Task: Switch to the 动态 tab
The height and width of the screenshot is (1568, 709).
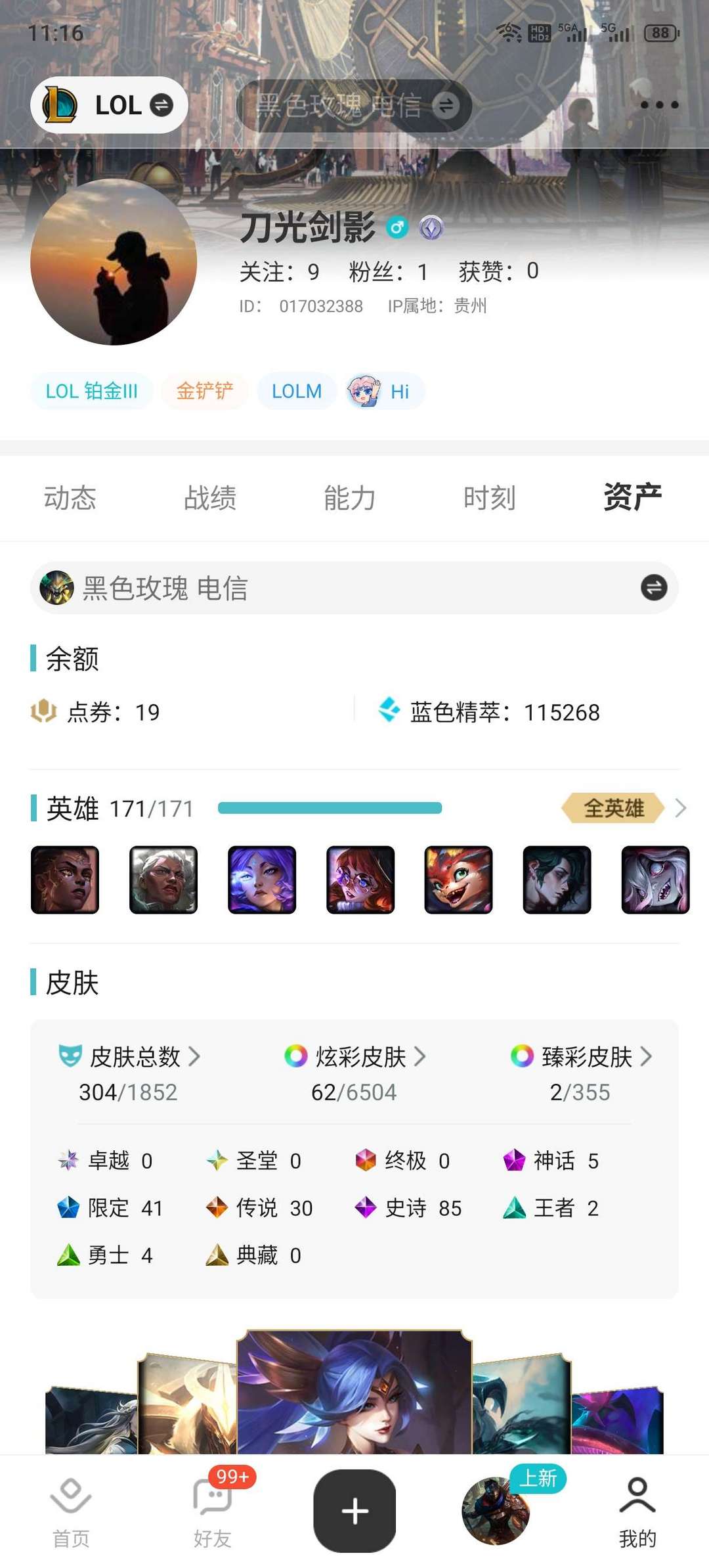Action: click(70, 498)
